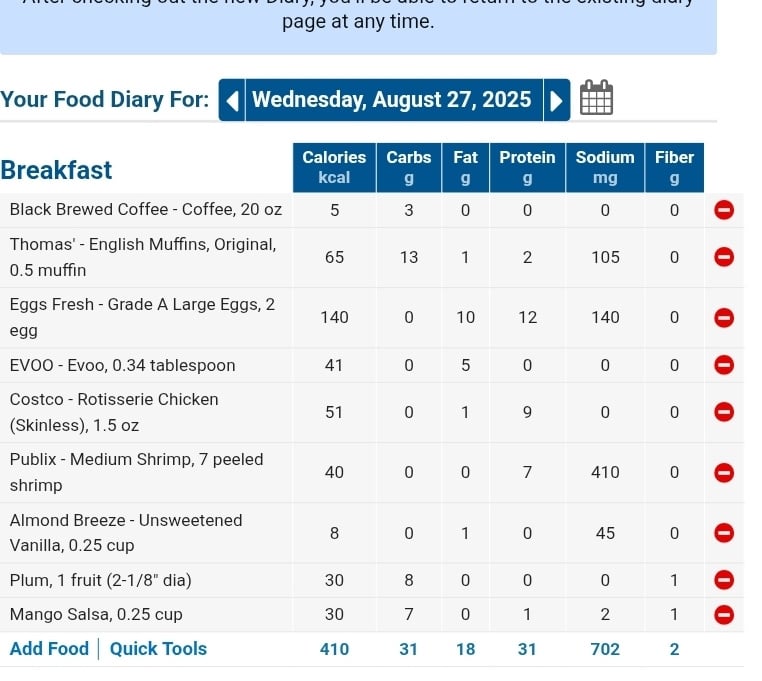The image size is (762, 681).
Task: Go to the next day's diary
Action: [556, 100]
